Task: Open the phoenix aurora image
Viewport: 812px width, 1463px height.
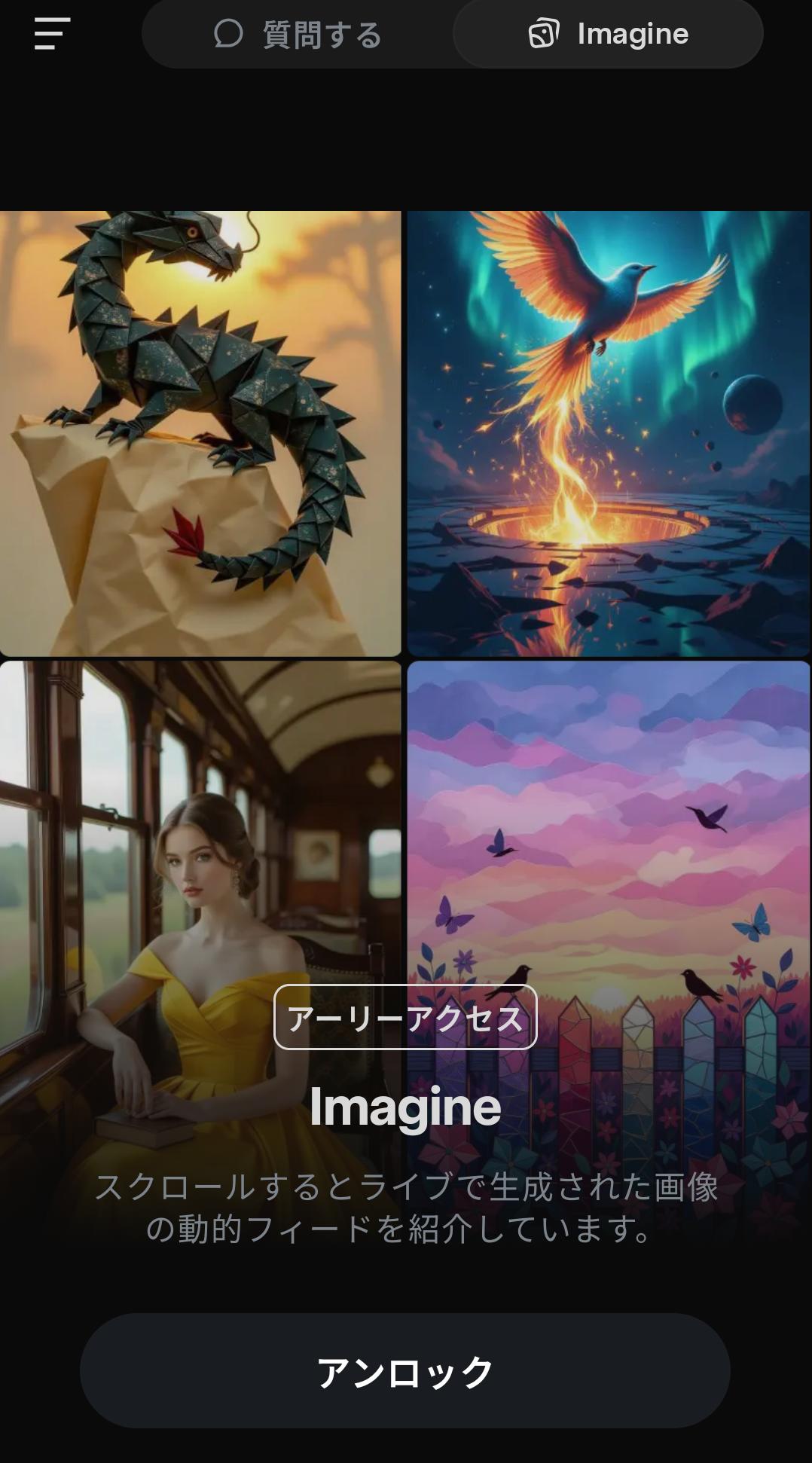Action: [x=609, y=433]
